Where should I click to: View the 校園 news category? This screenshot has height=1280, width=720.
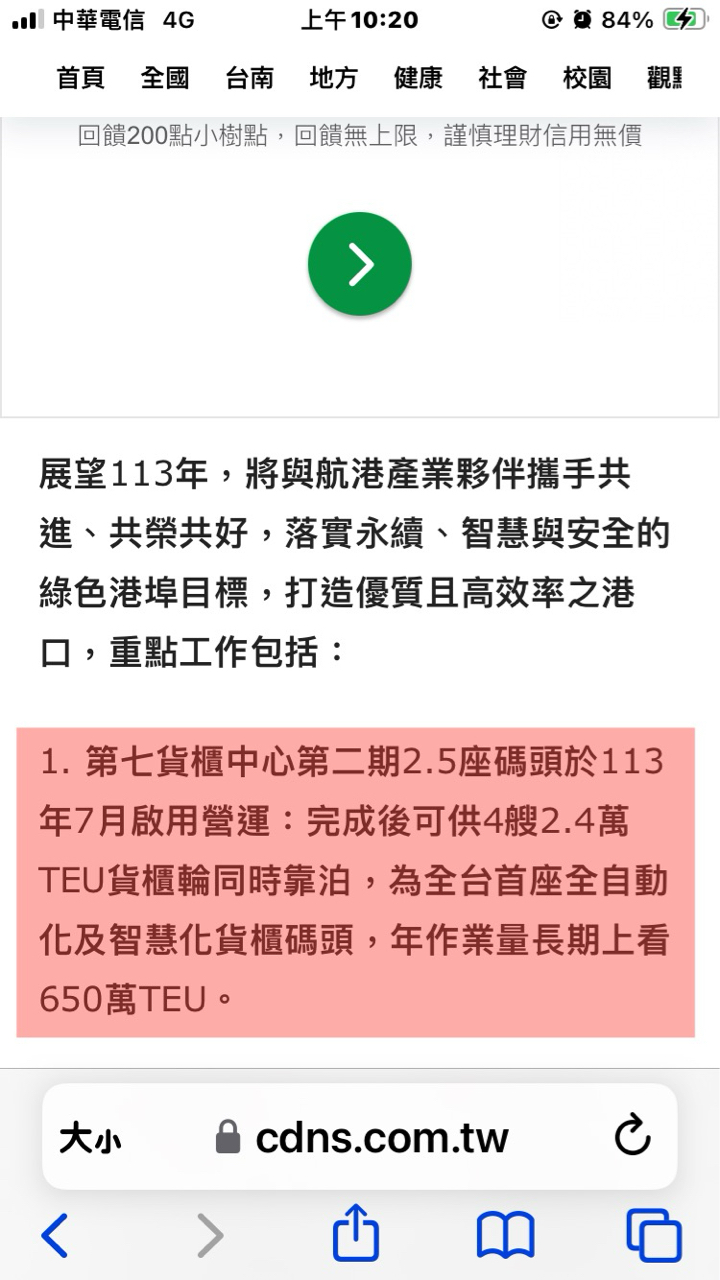click(587, 78)
